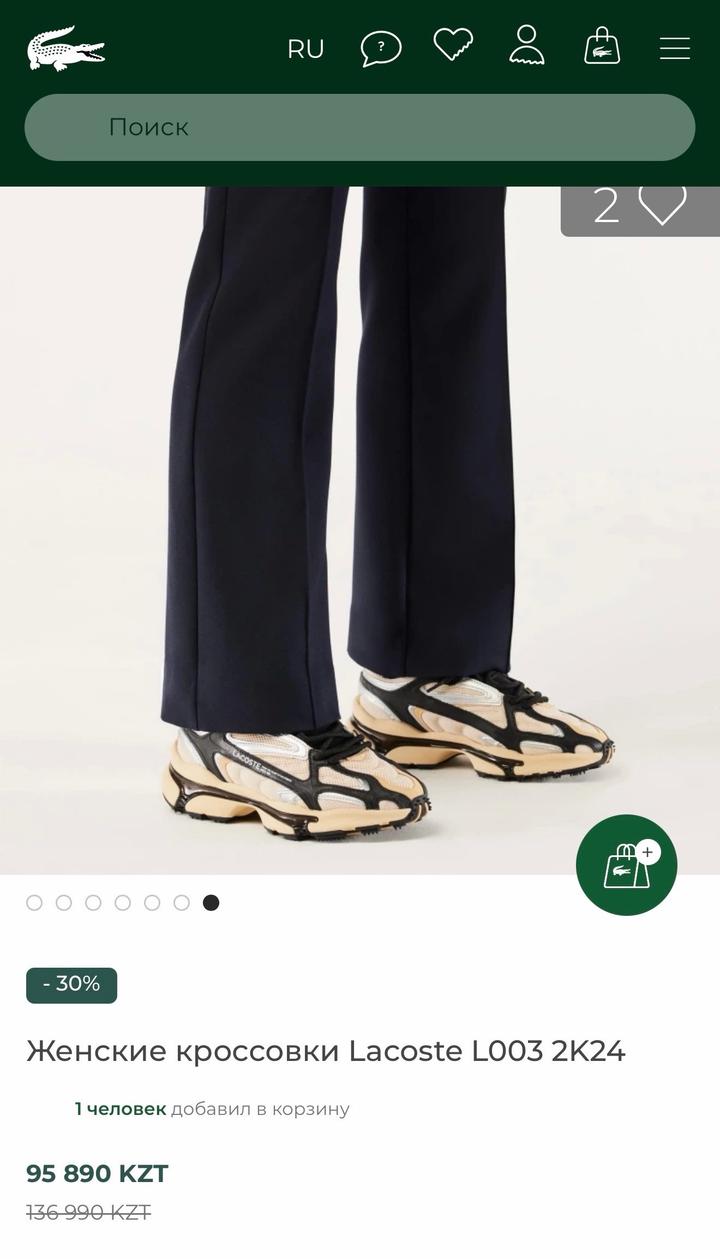Go to the Lacoste home page logo
720x1259 pixels.
[66, 48]
